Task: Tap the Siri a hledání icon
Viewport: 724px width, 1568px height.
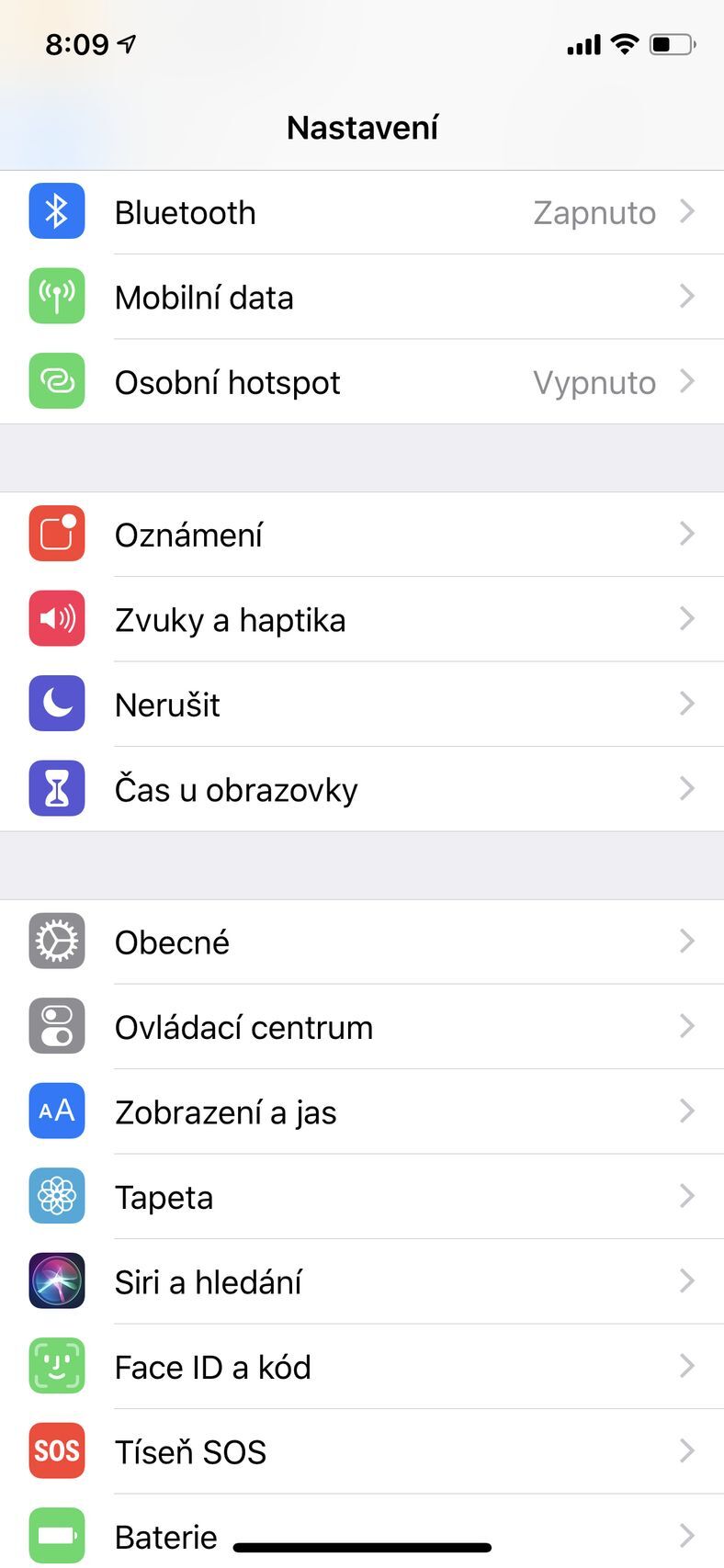Action: point(56,1281)
